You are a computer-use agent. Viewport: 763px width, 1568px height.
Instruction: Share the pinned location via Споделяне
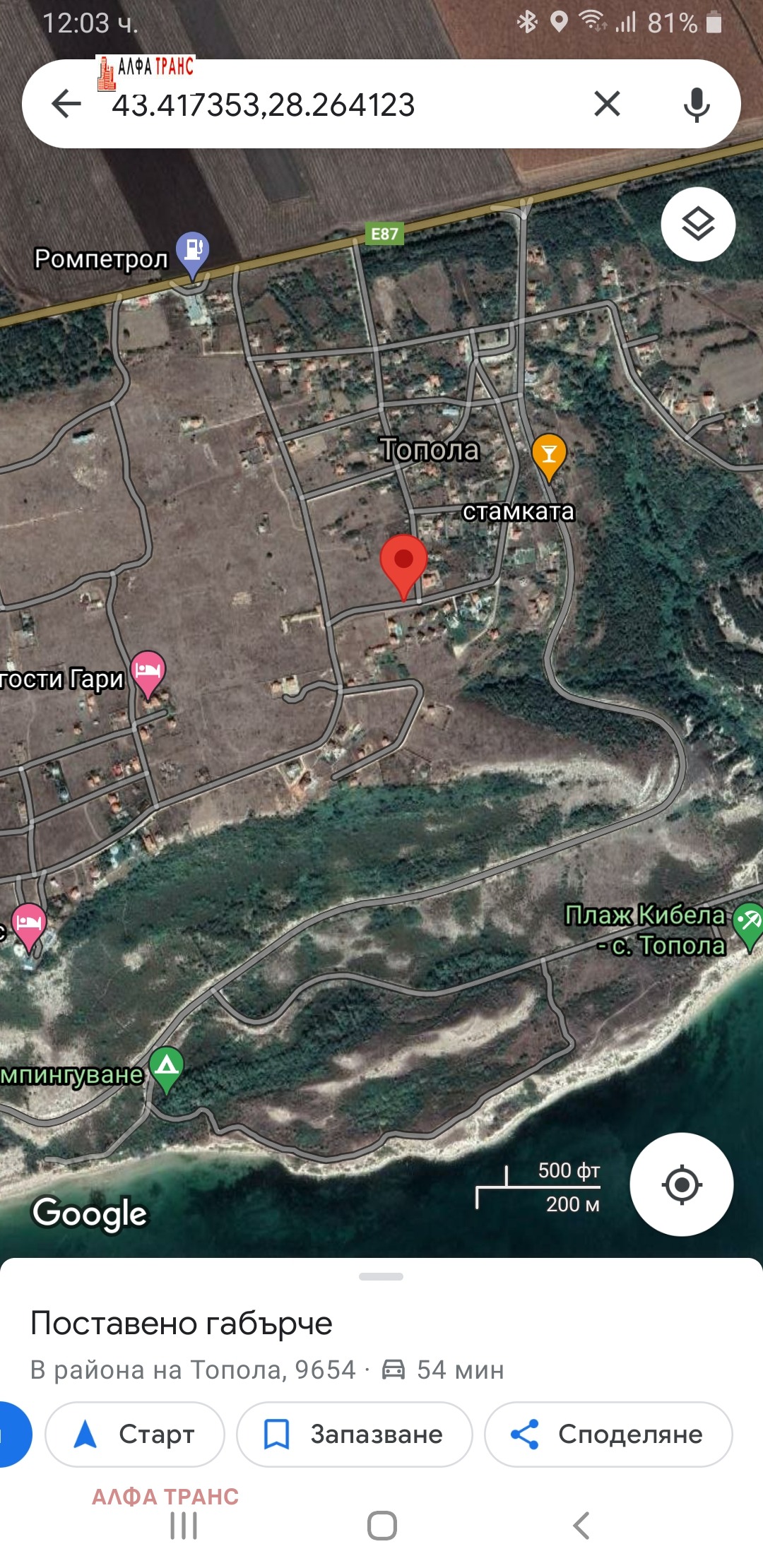coord(608,1435)
